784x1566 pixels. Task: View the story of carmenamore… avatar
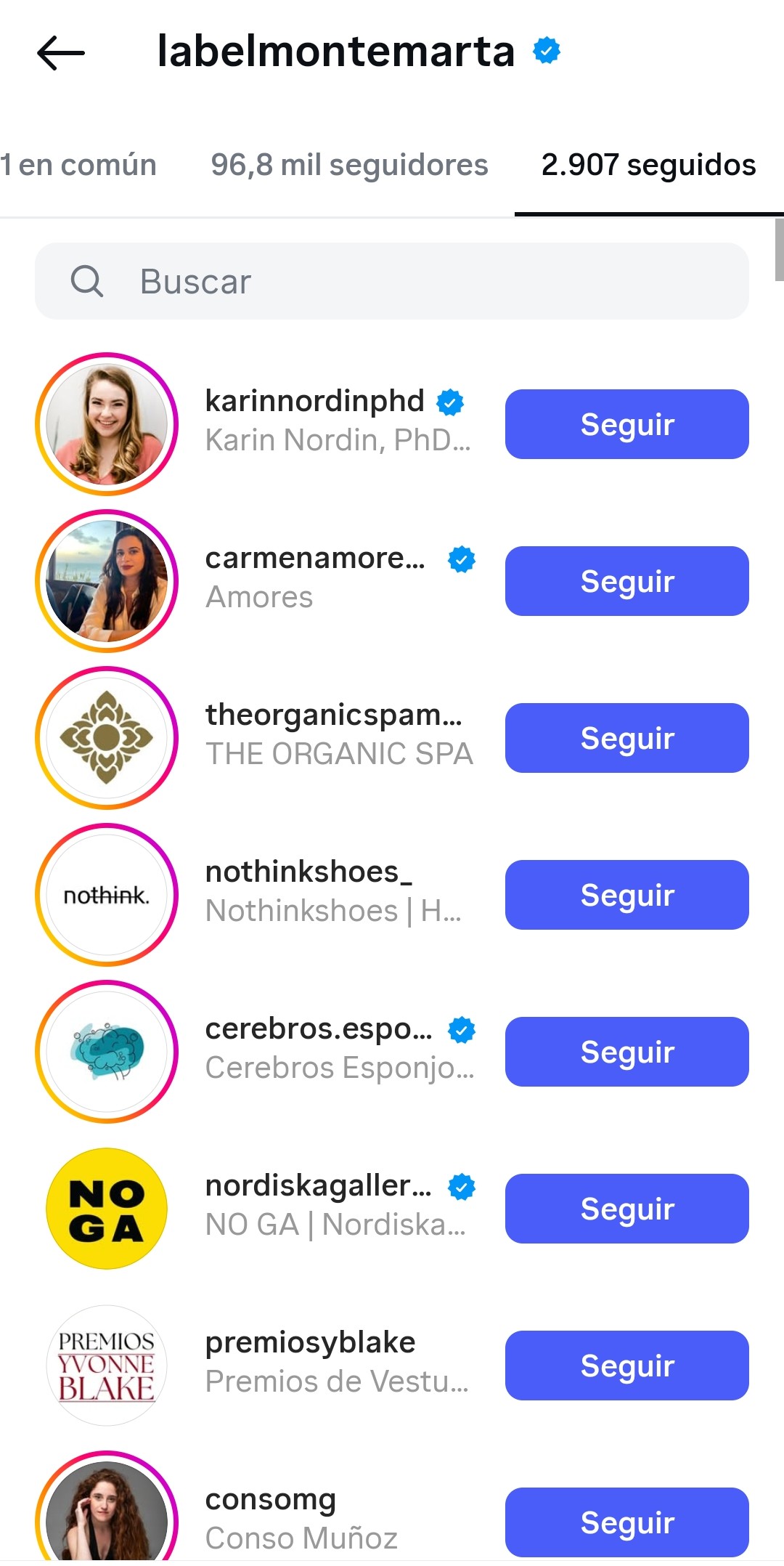[107, 582]
